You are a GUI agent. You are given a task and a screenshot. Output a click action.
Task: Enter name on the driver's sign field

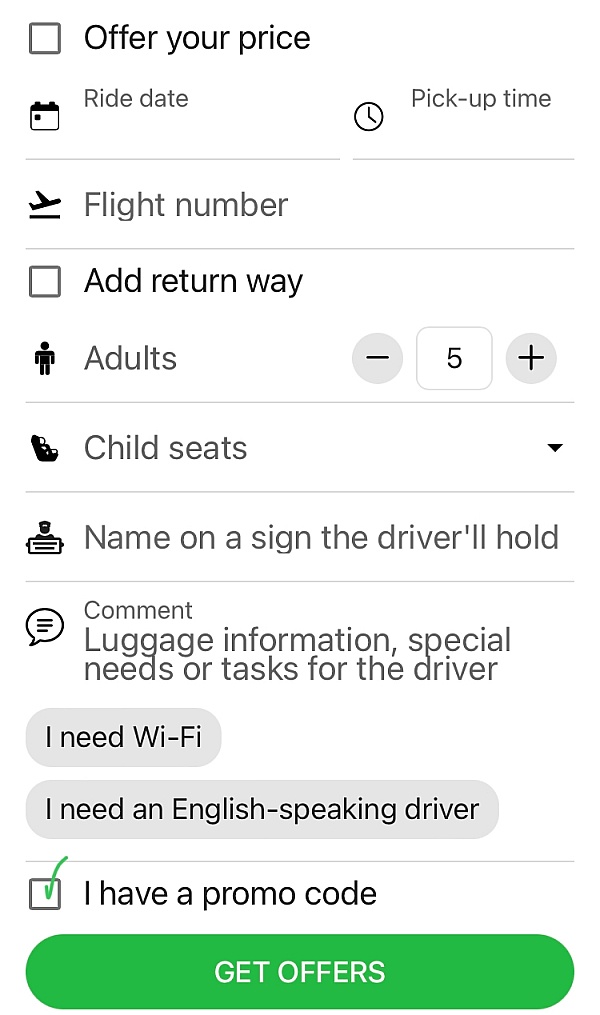tap(320, 538)
